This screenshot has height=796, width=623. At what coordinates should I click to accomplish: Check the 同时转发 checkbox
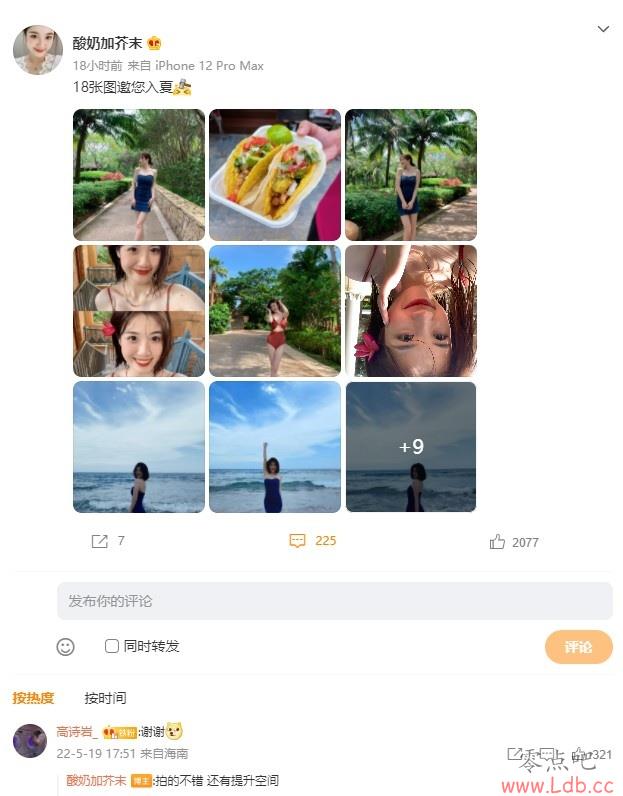coord(112,646)
